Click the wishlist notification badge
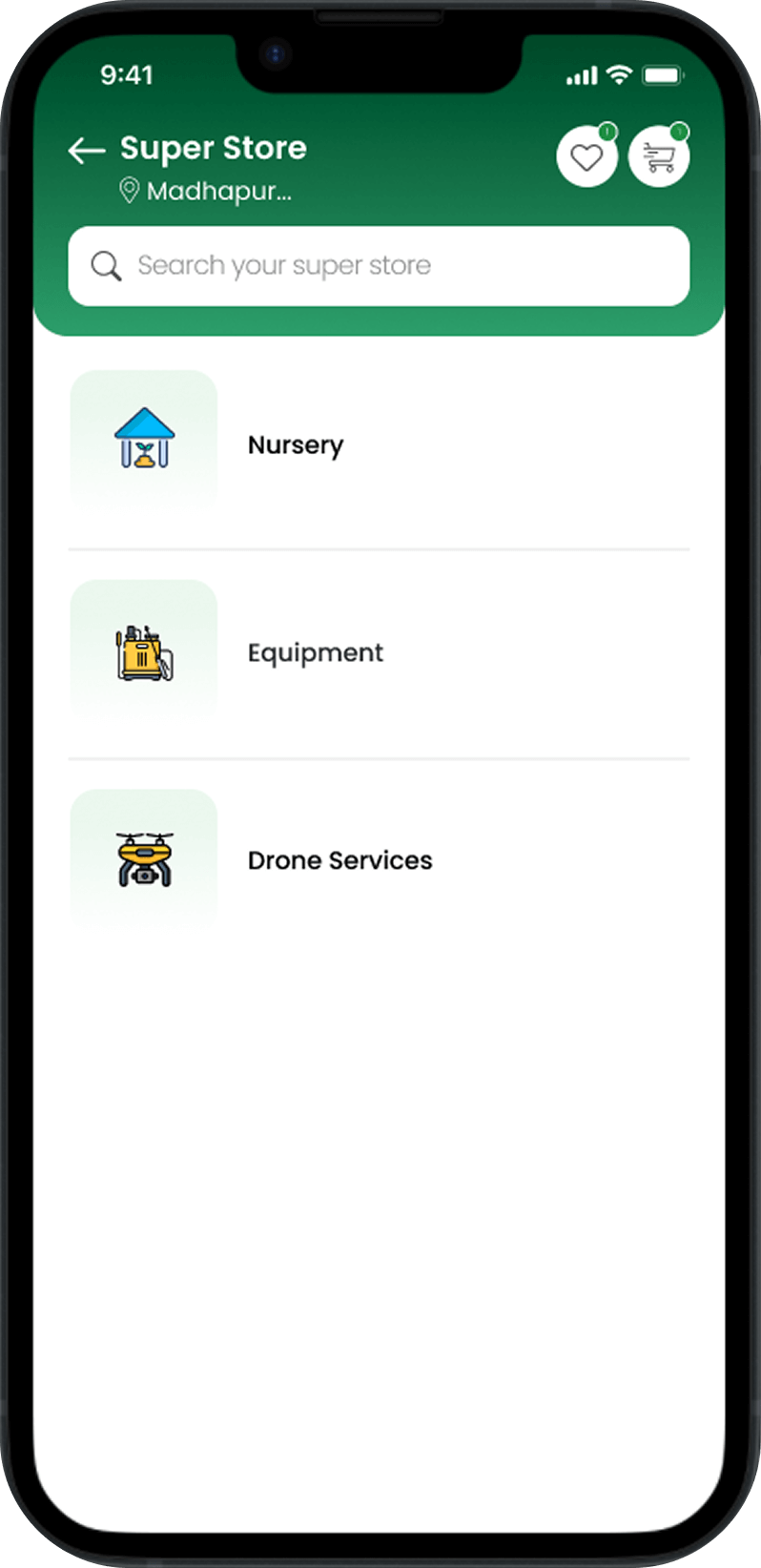The width and height of the screenshot is (761, 1568). pyautogui.click(x=607, y=133)
